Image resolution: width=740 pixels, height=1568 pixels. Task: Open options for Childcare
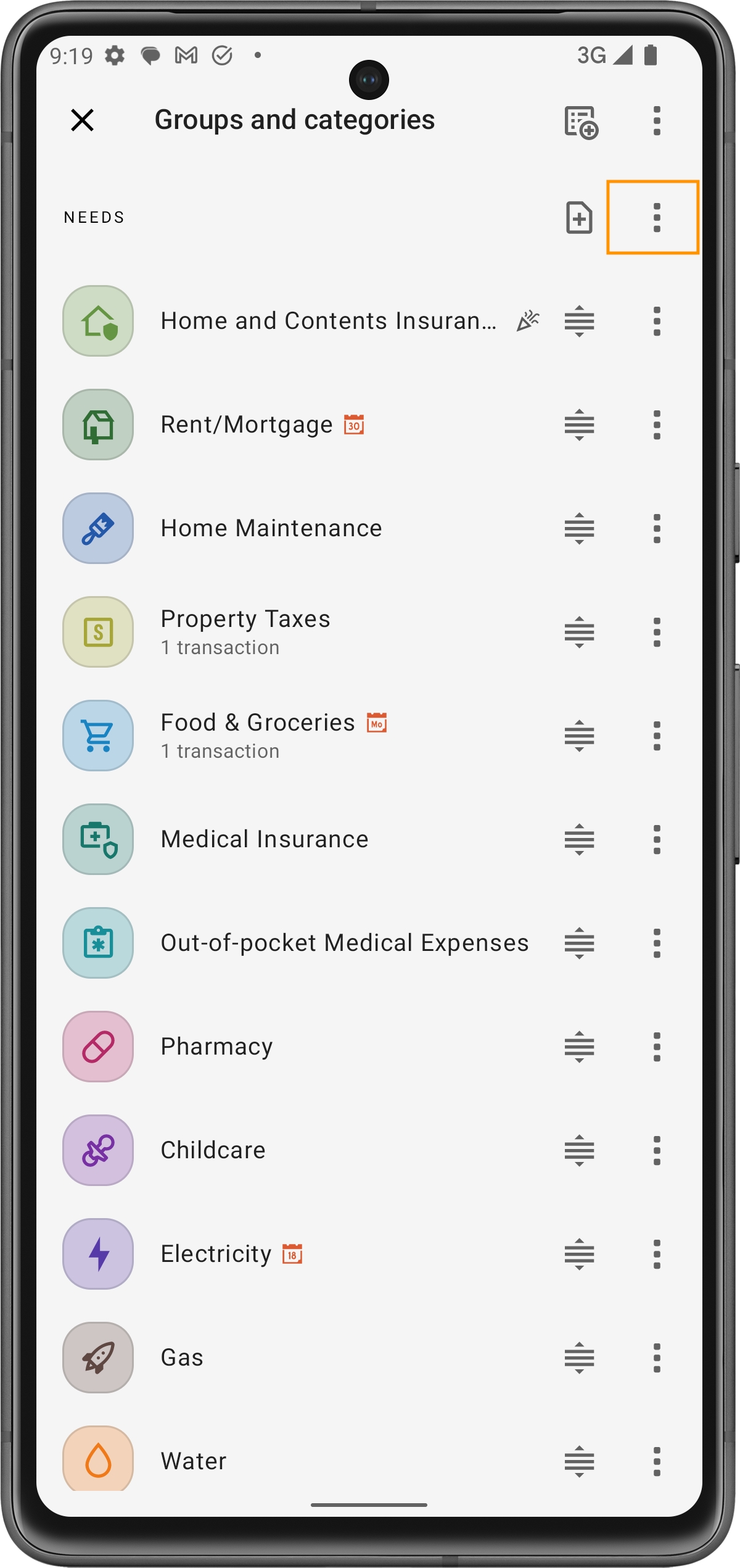[x=657, y=1151]
